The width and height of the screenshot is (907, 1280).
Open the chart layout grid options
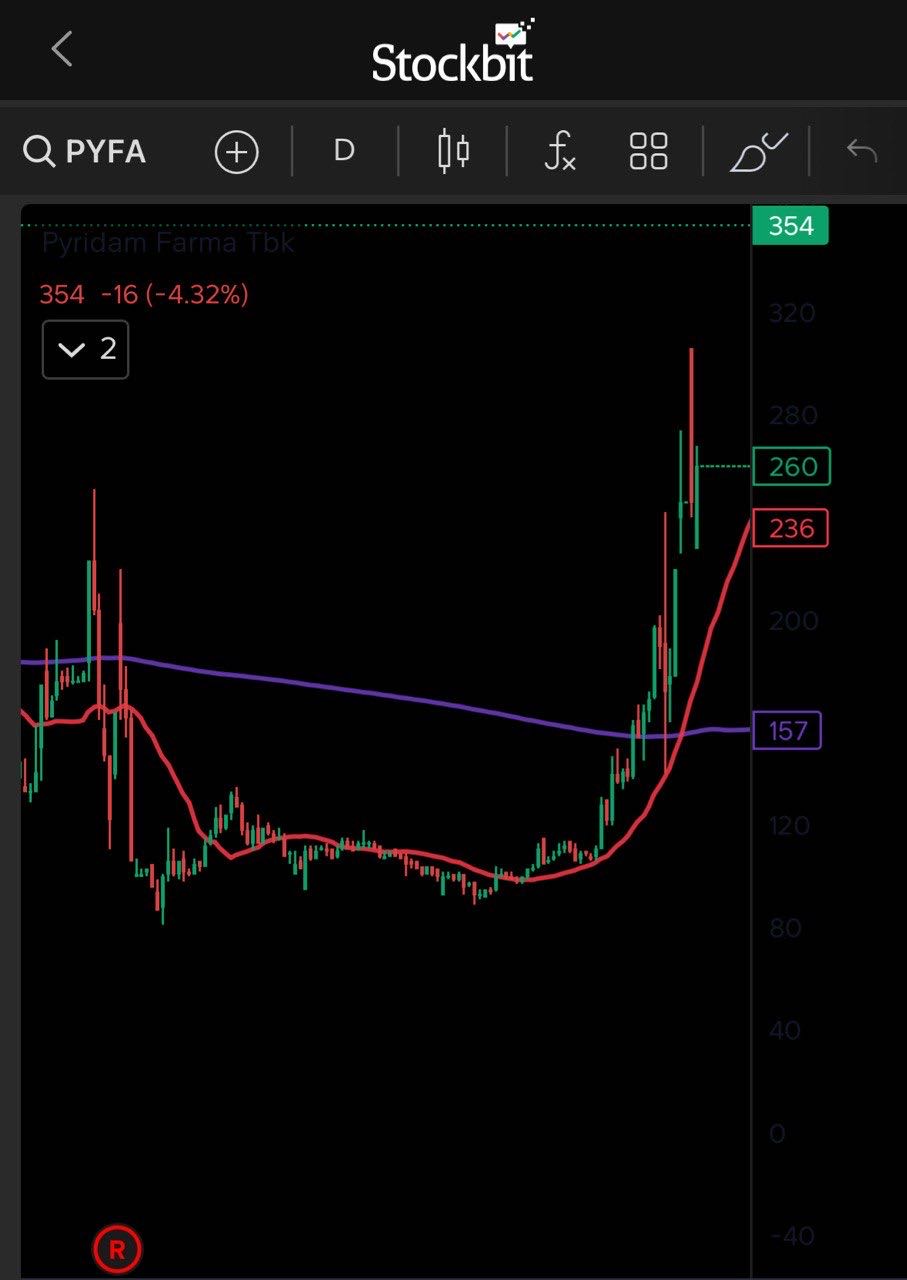pyautogui.click(x=648, y=152)
